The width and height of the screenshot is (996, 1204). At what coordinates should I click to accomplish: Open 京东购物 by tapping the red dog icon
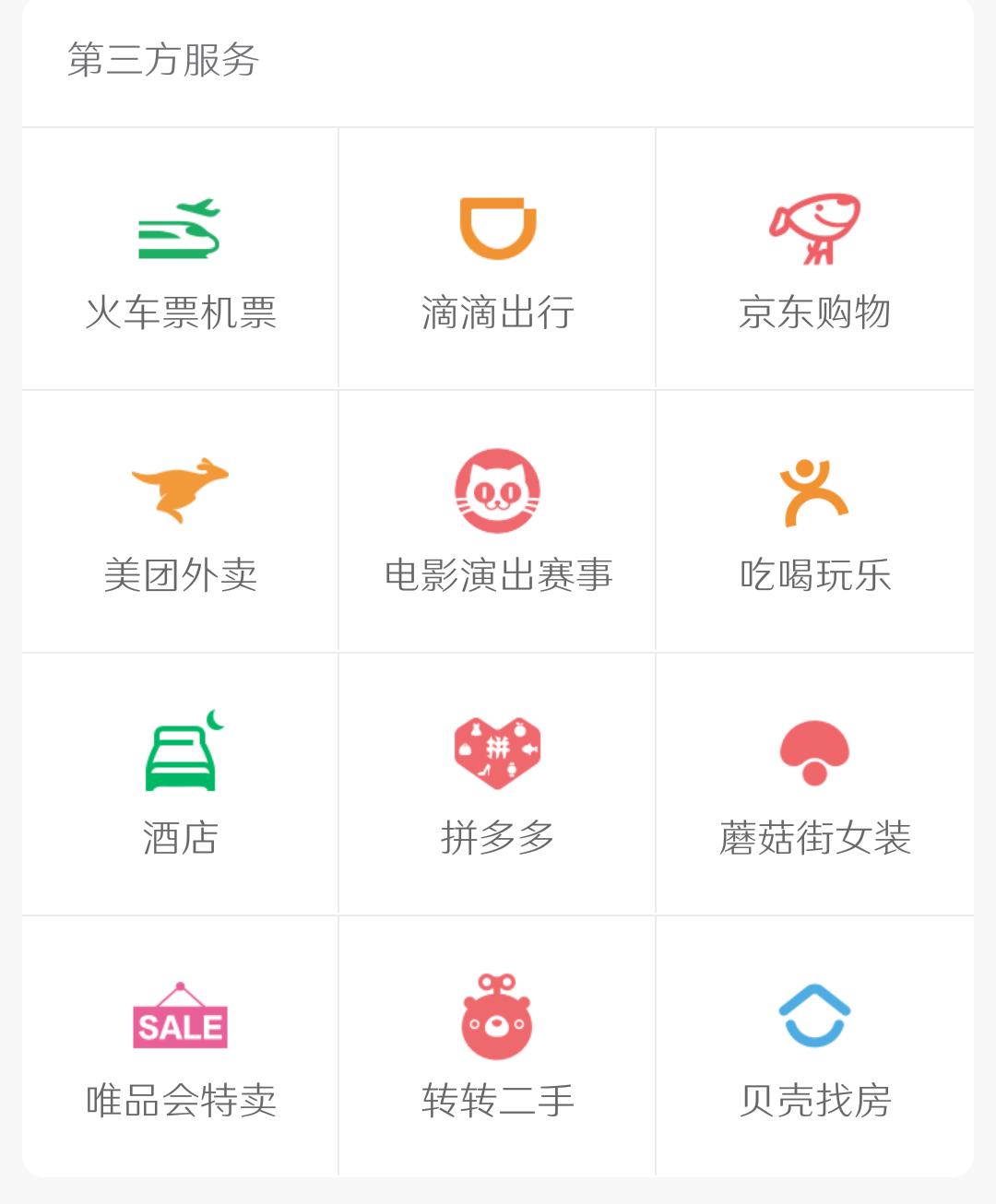[815, 228]
